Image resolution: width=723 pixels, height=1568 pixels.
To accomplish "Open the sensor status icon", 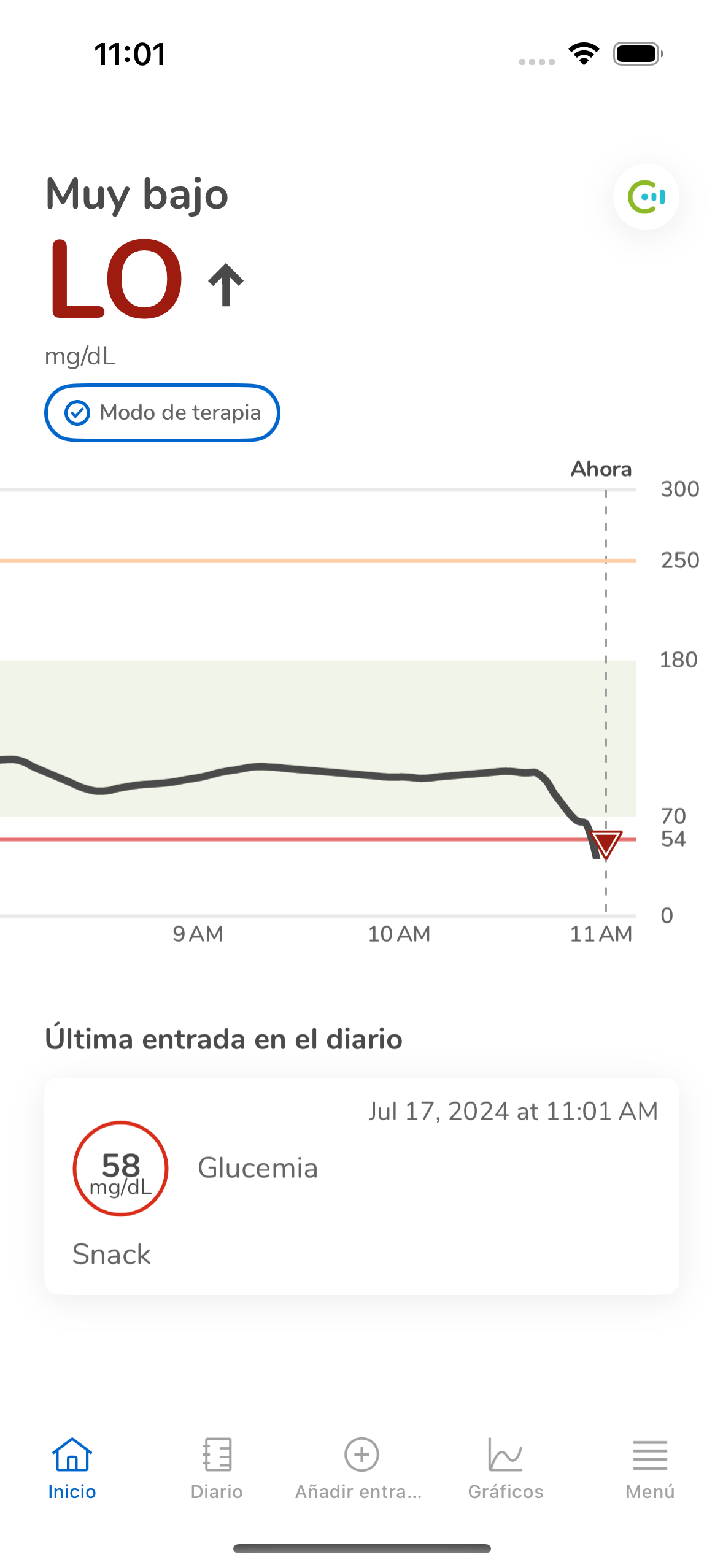I will (646, 197).
